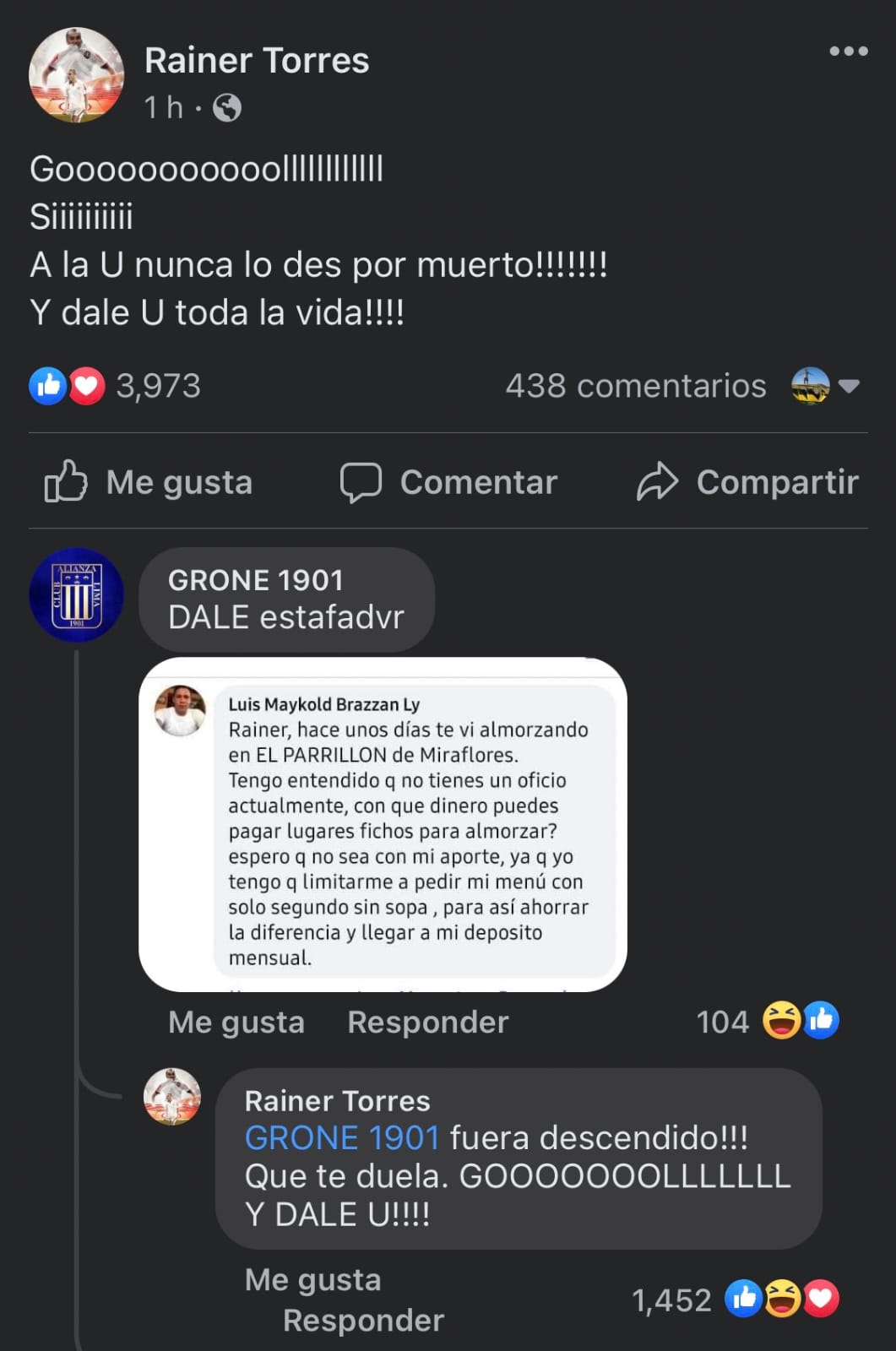Screen dimensions: 896x1351
Task: View the 104 reactions on GRONE 1901's comment
Action: coord(766,1022)
